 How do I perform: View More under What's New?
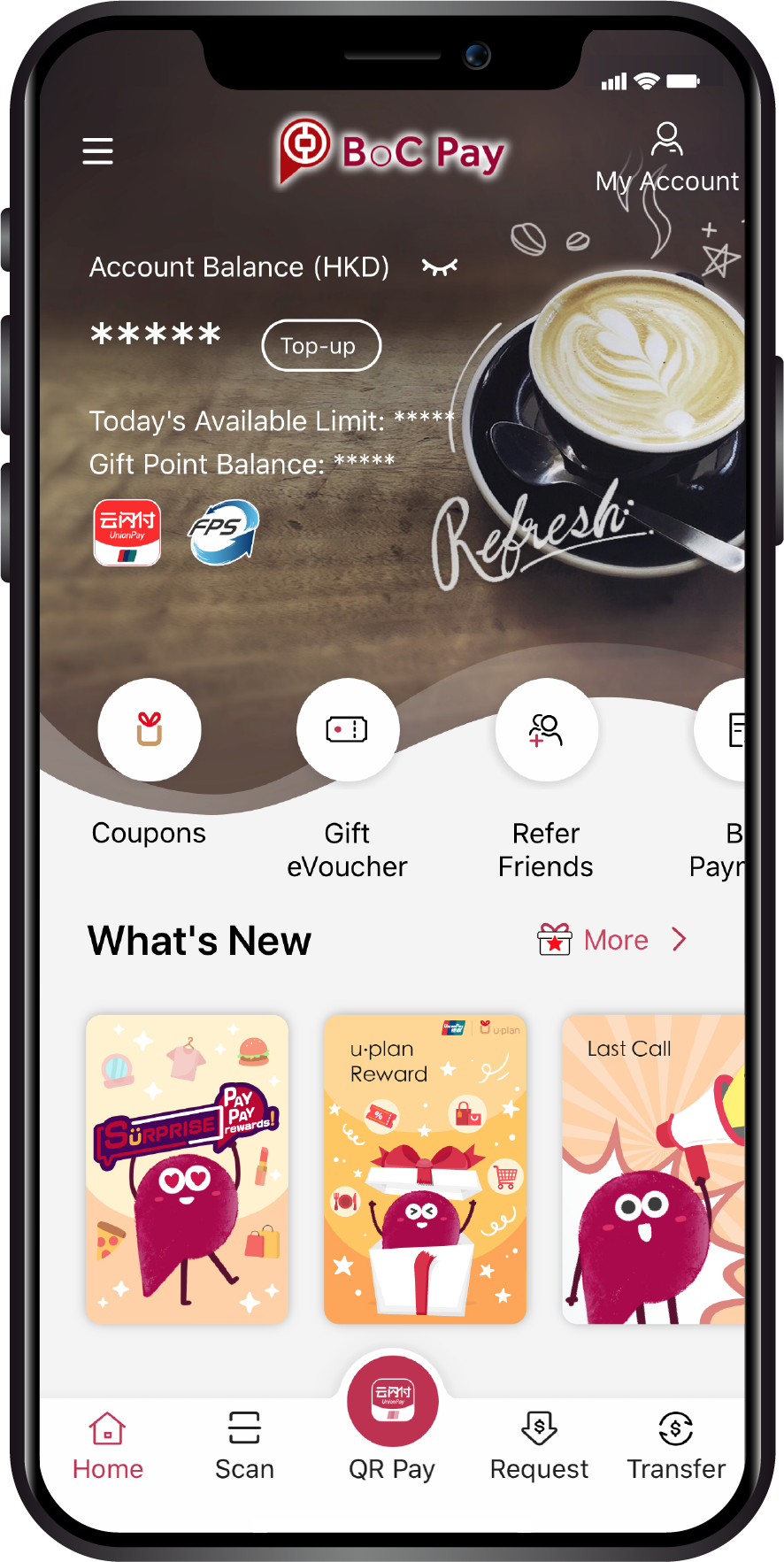point(616,940)
